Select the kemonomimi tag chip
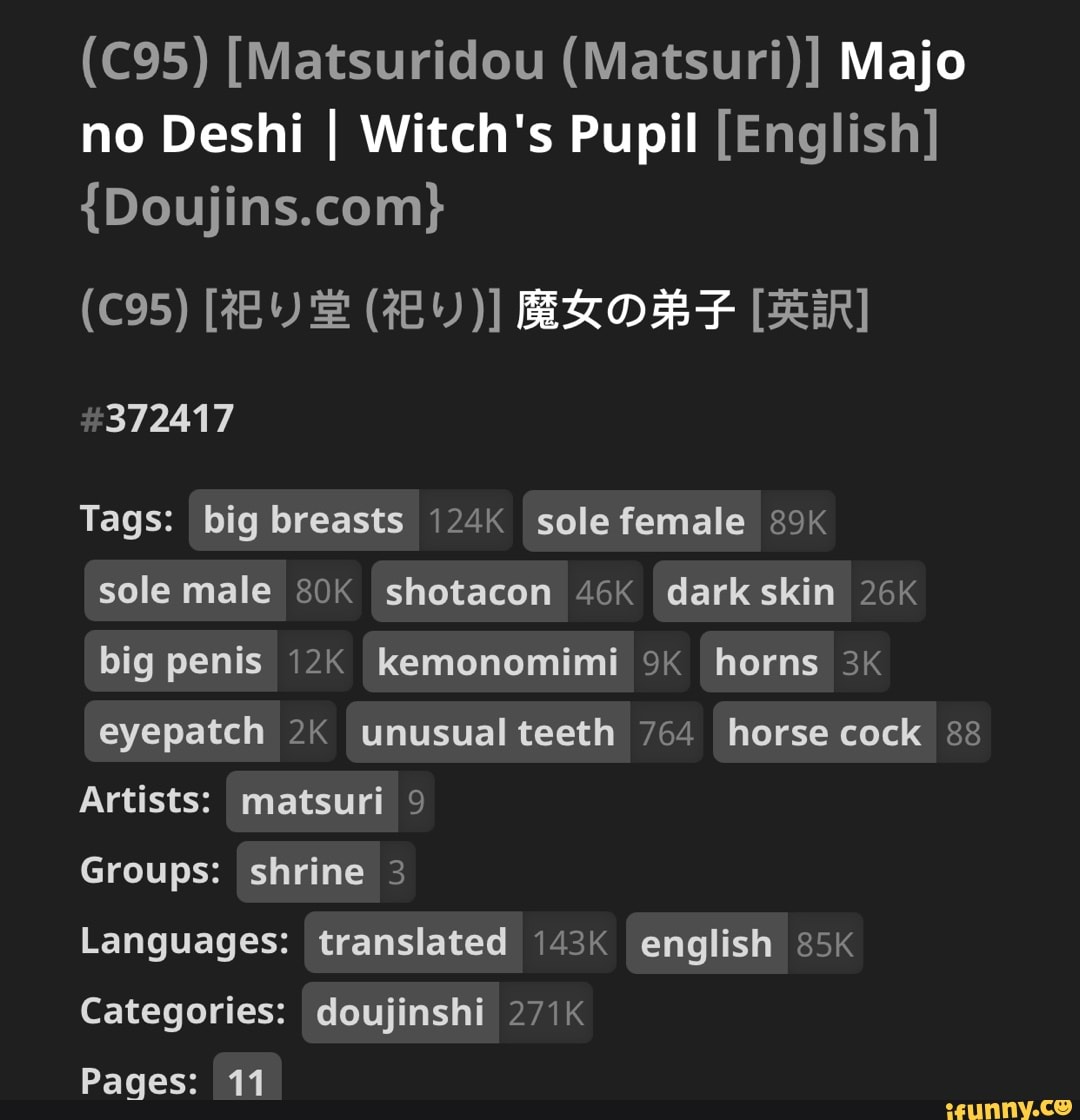Viewport: 1080px width, 1120px height. pyautogui.click(x=498, y=662)
